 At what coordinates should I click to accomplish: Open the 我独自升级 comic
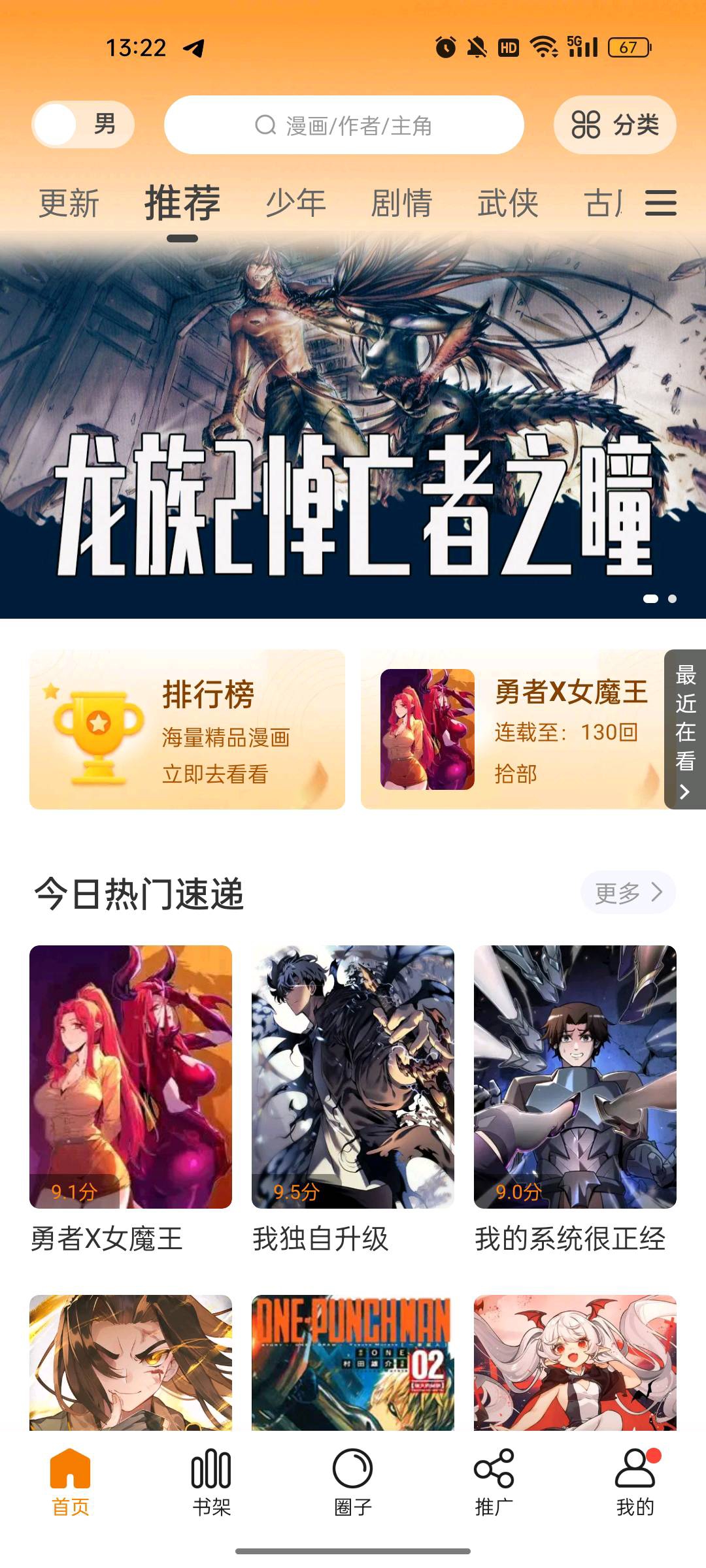click(x=353, y=1077)
